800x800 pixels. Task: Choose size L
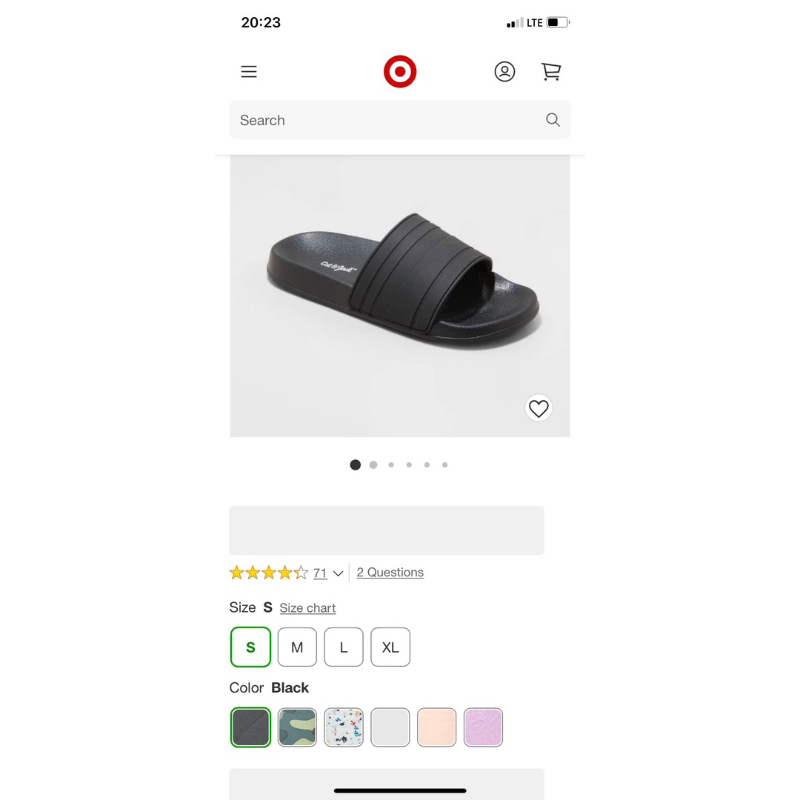click(x=344, y=647)
